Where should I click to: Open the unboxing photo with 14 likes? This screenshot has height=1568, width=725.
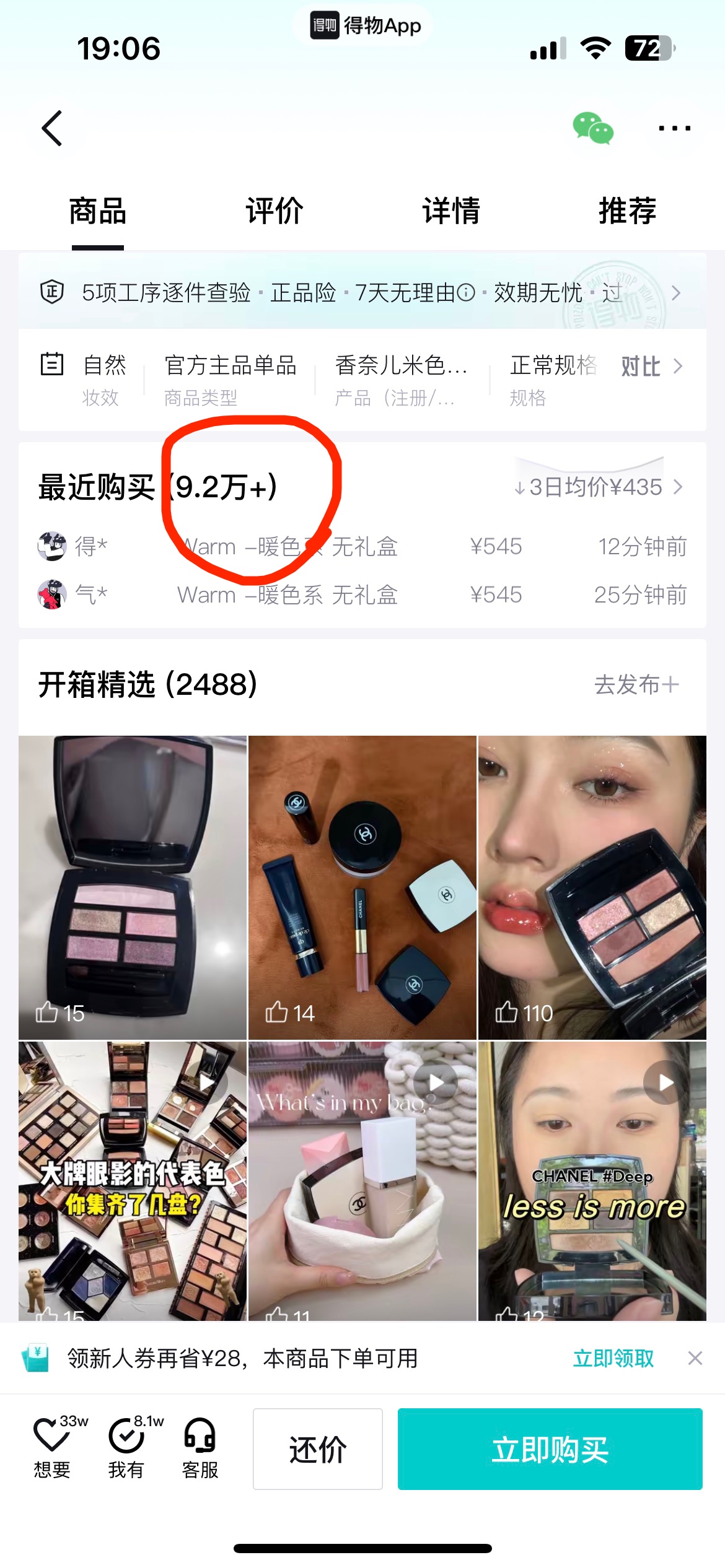pos(362,887)
